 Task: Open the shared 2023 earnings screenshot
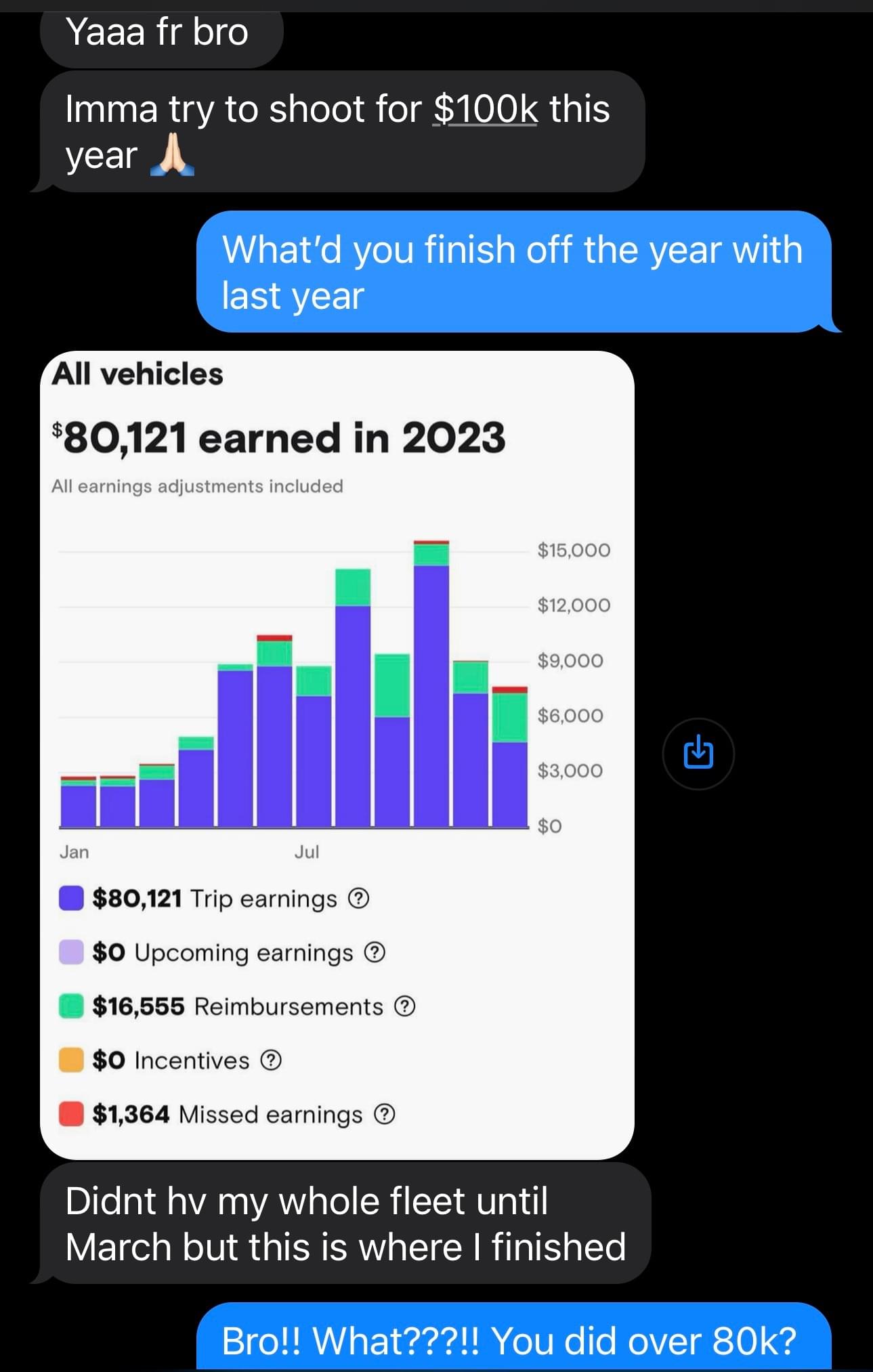pos(337,754)
